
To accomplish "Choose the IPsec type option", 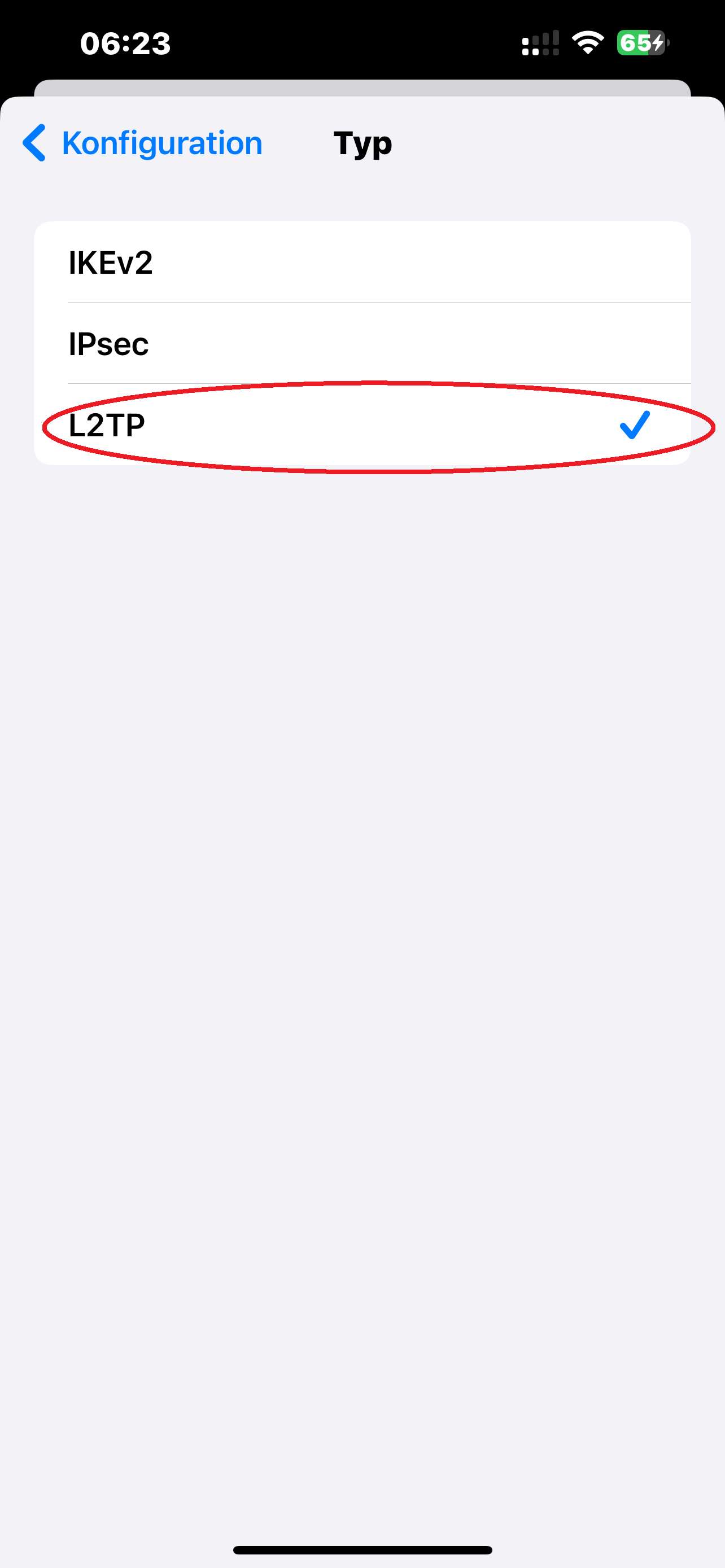I will [362, 343].
